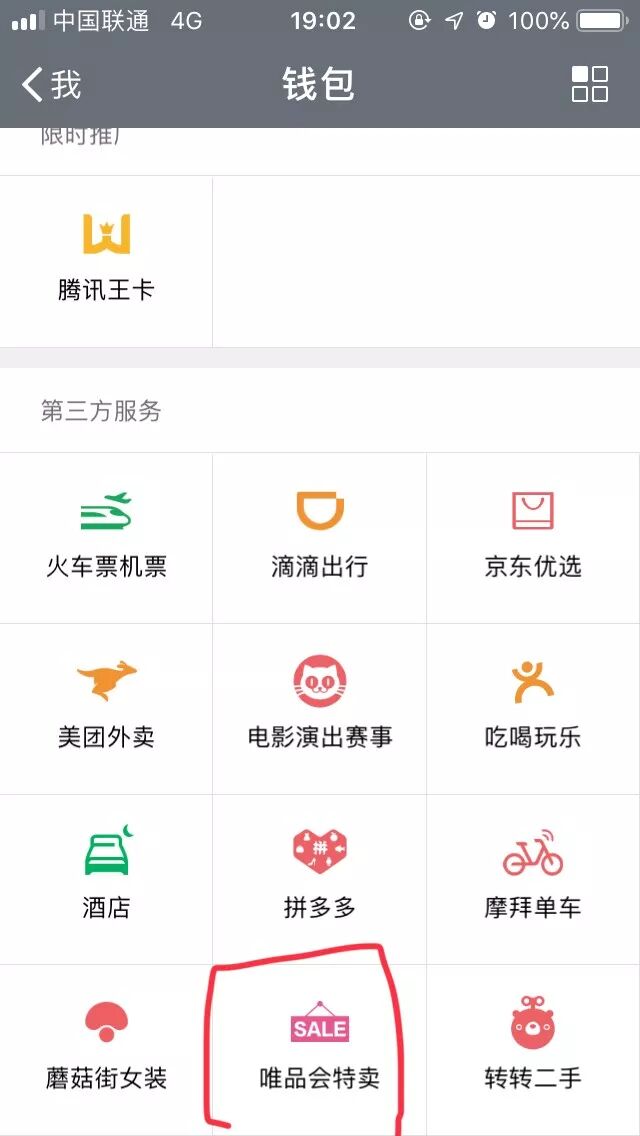Open the four-square grid menu icon
This screenshot has height=1136, width=640.
click(589, 85)
